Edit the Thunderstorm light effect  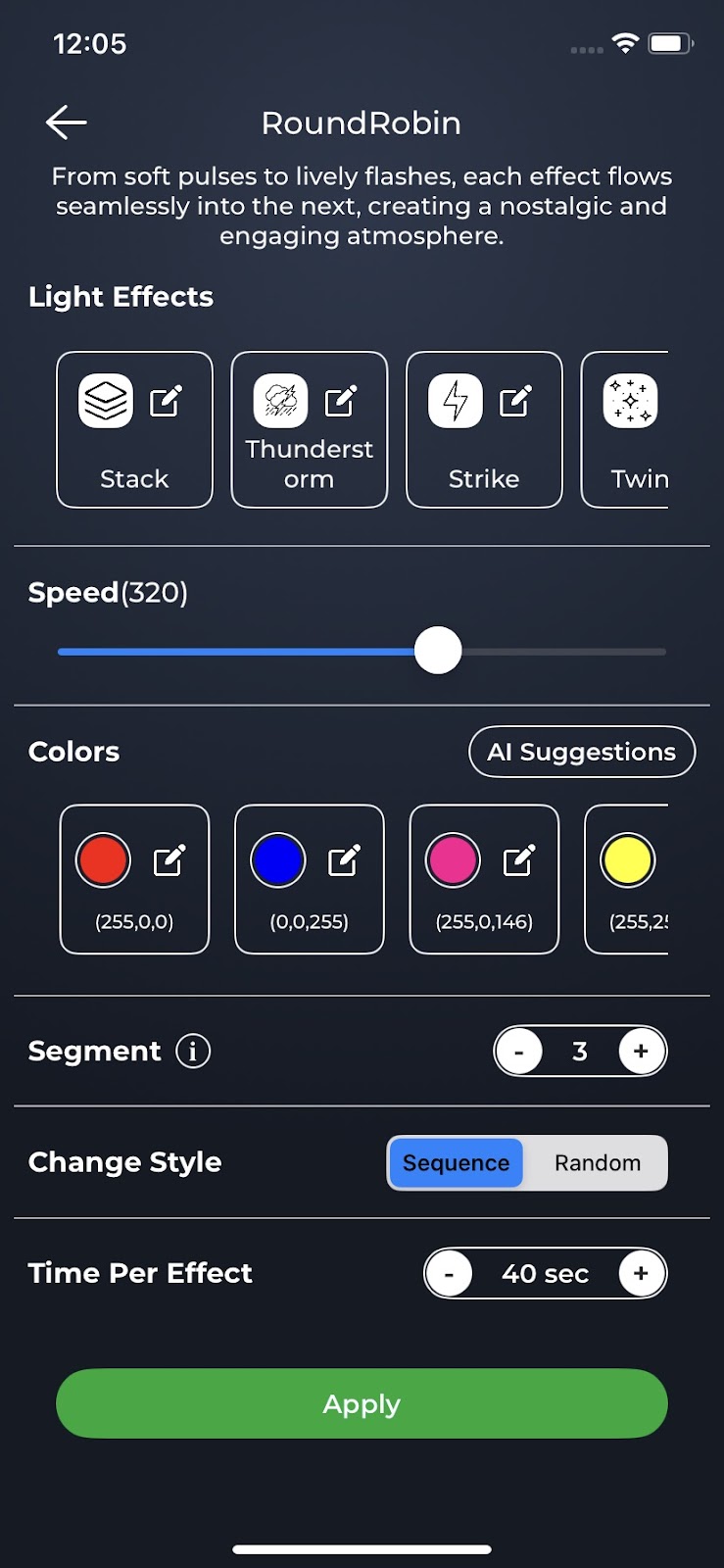tap(341, 401)
